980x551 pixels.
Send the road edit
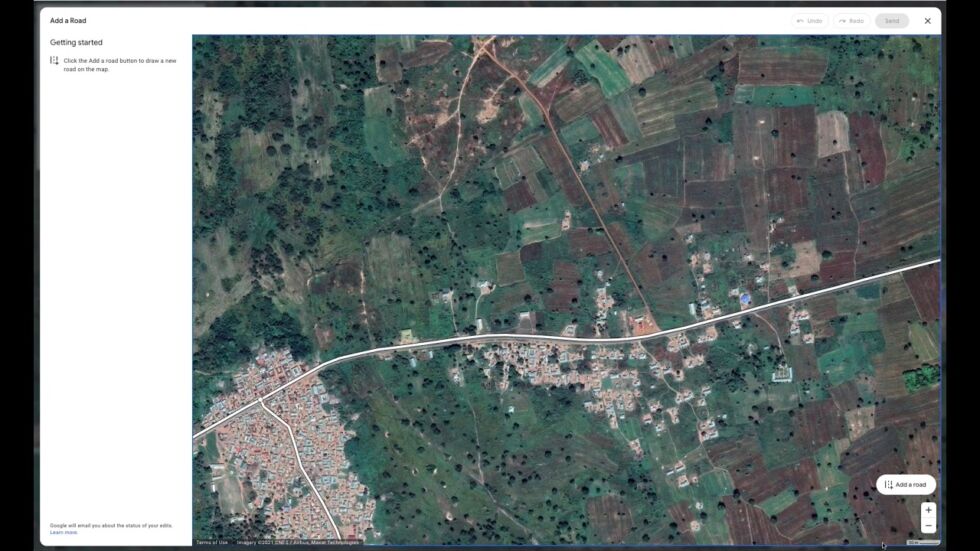tap(892, 21)
